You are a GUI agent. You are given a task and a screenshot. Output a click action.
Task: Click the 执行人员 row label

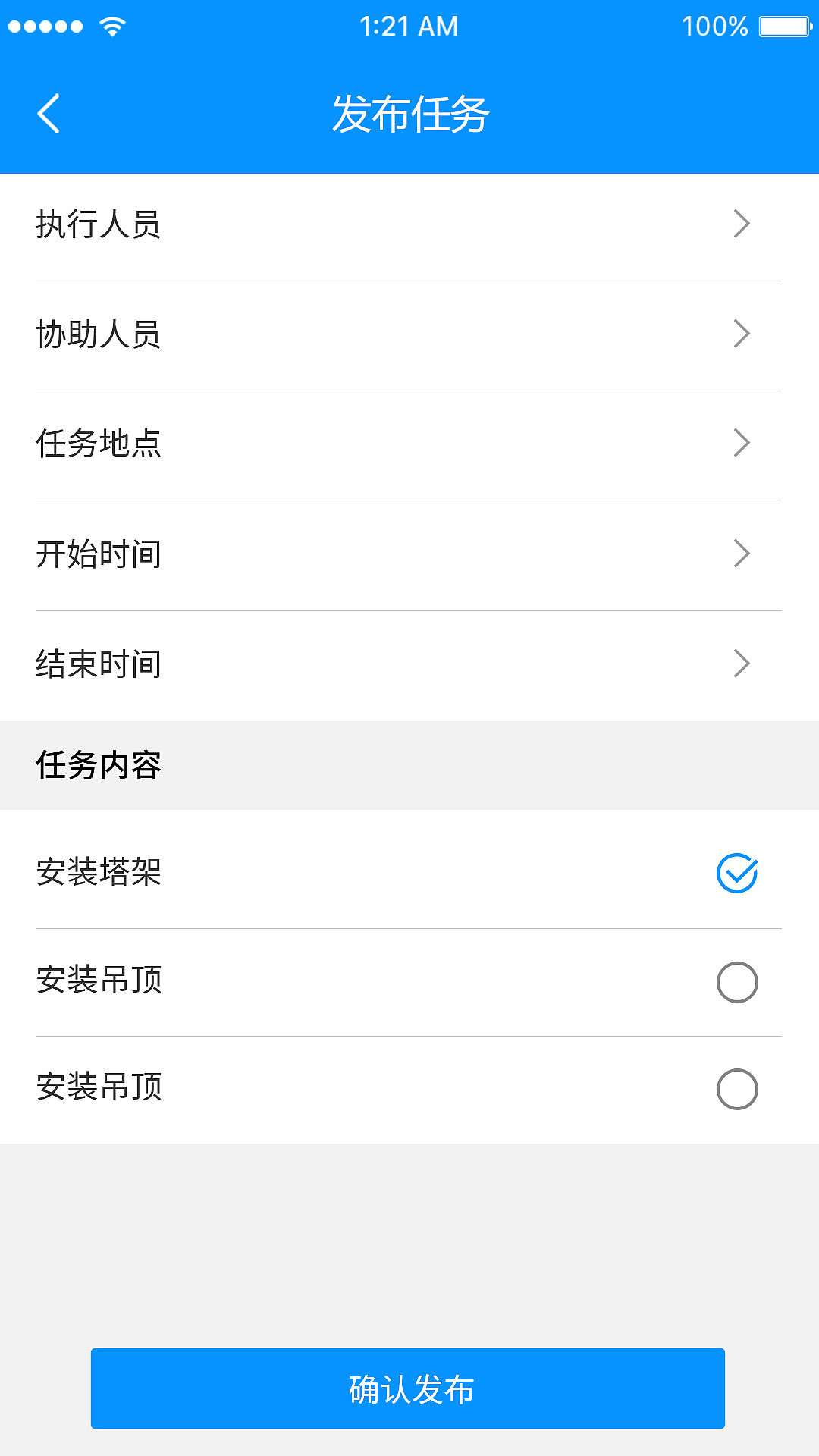pyautogui.click(x=99, y=224)
